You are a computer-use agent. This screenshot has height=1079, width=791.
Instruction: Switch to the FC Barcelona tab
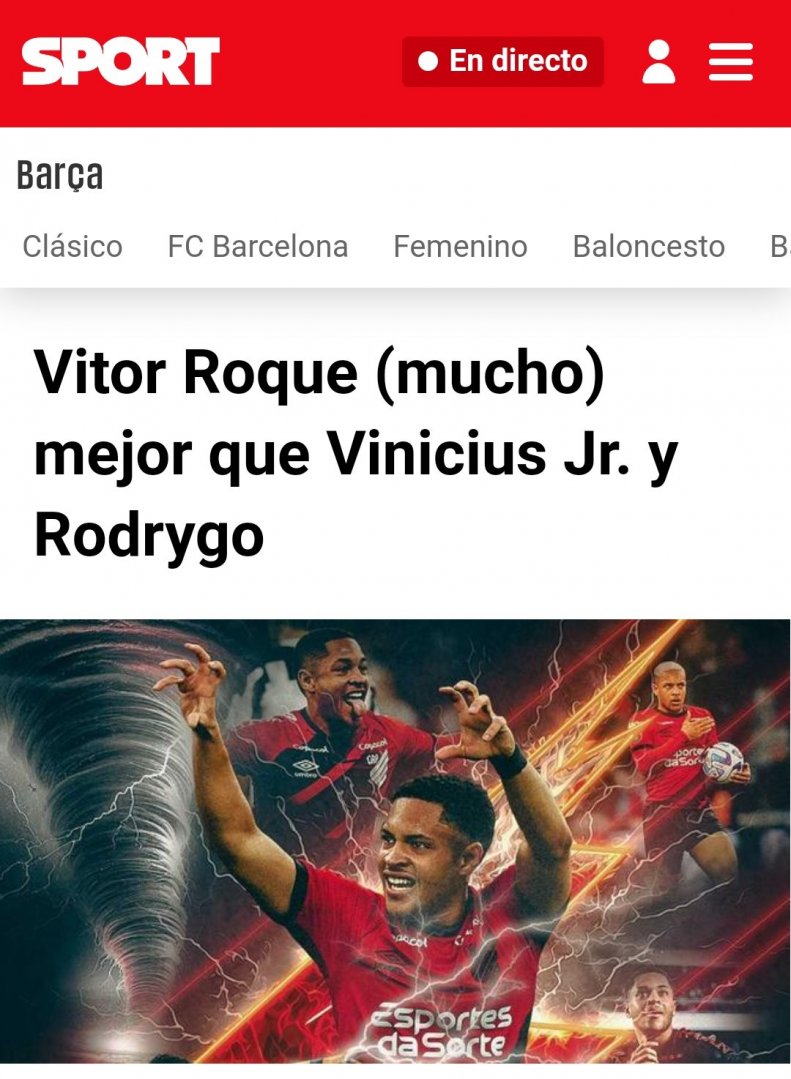point(258,246)
